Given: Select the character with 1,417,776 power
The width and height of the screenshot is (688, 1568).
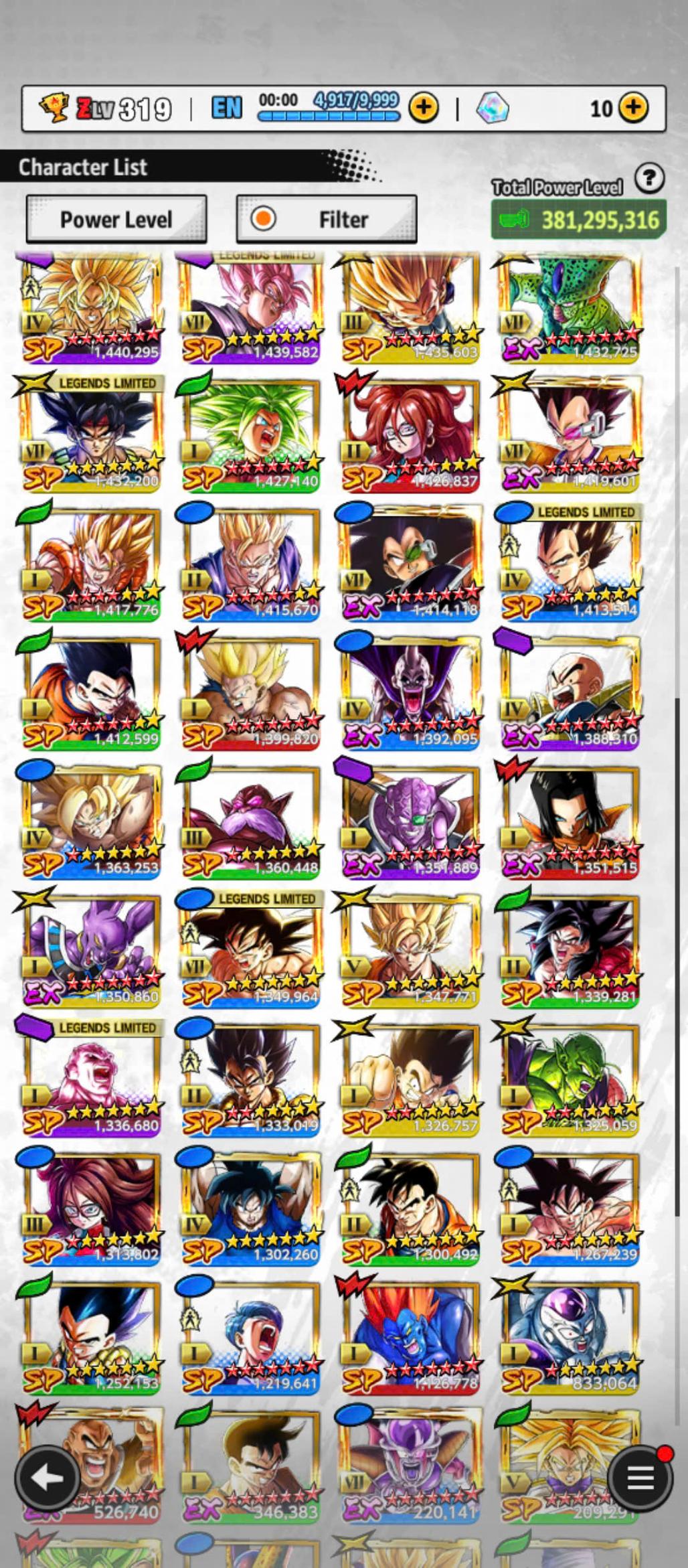Looking at the screenshot, I should [92, 564].
